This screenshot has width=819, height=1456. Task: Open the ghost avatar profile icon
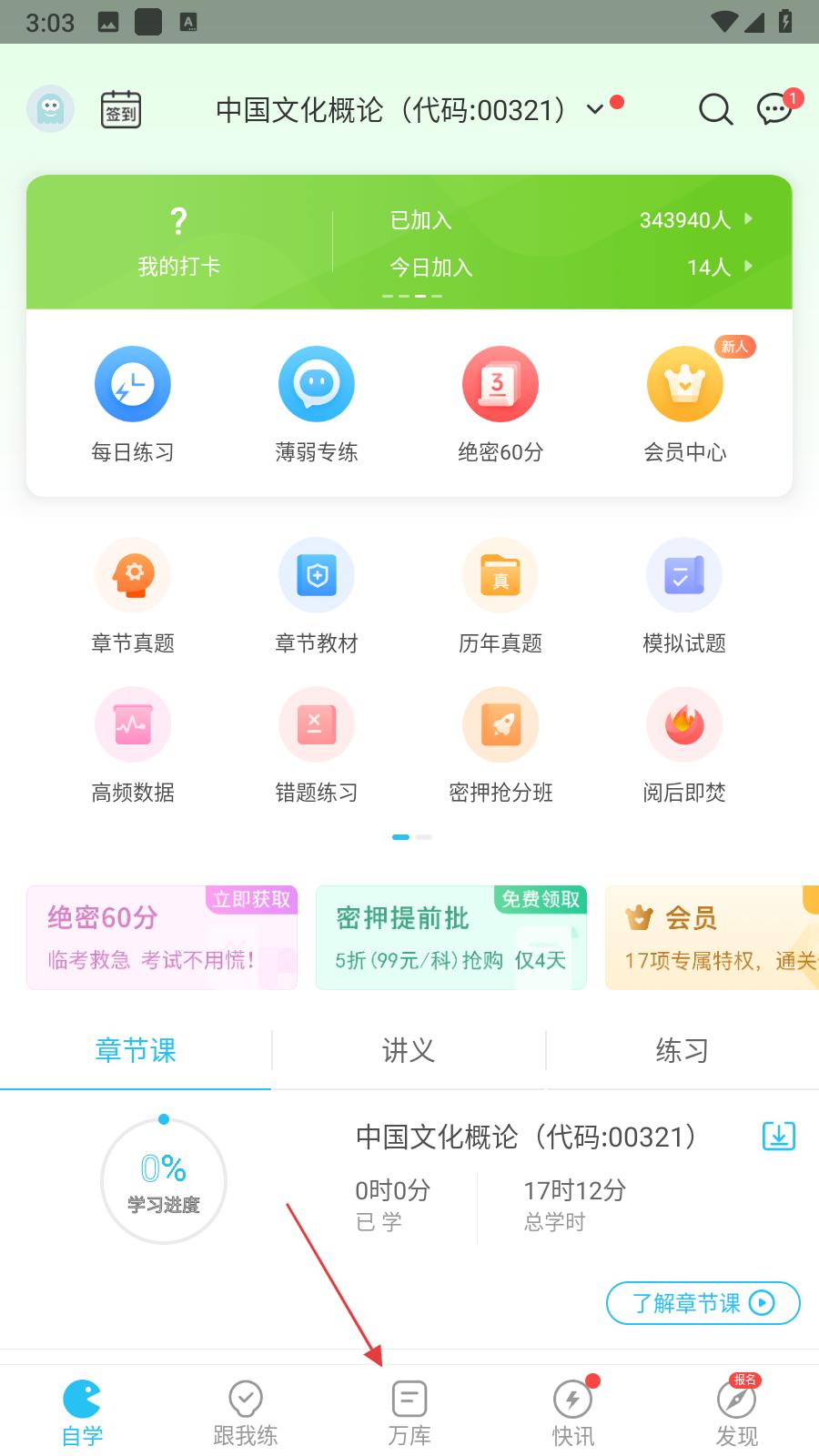coord(50,109)
